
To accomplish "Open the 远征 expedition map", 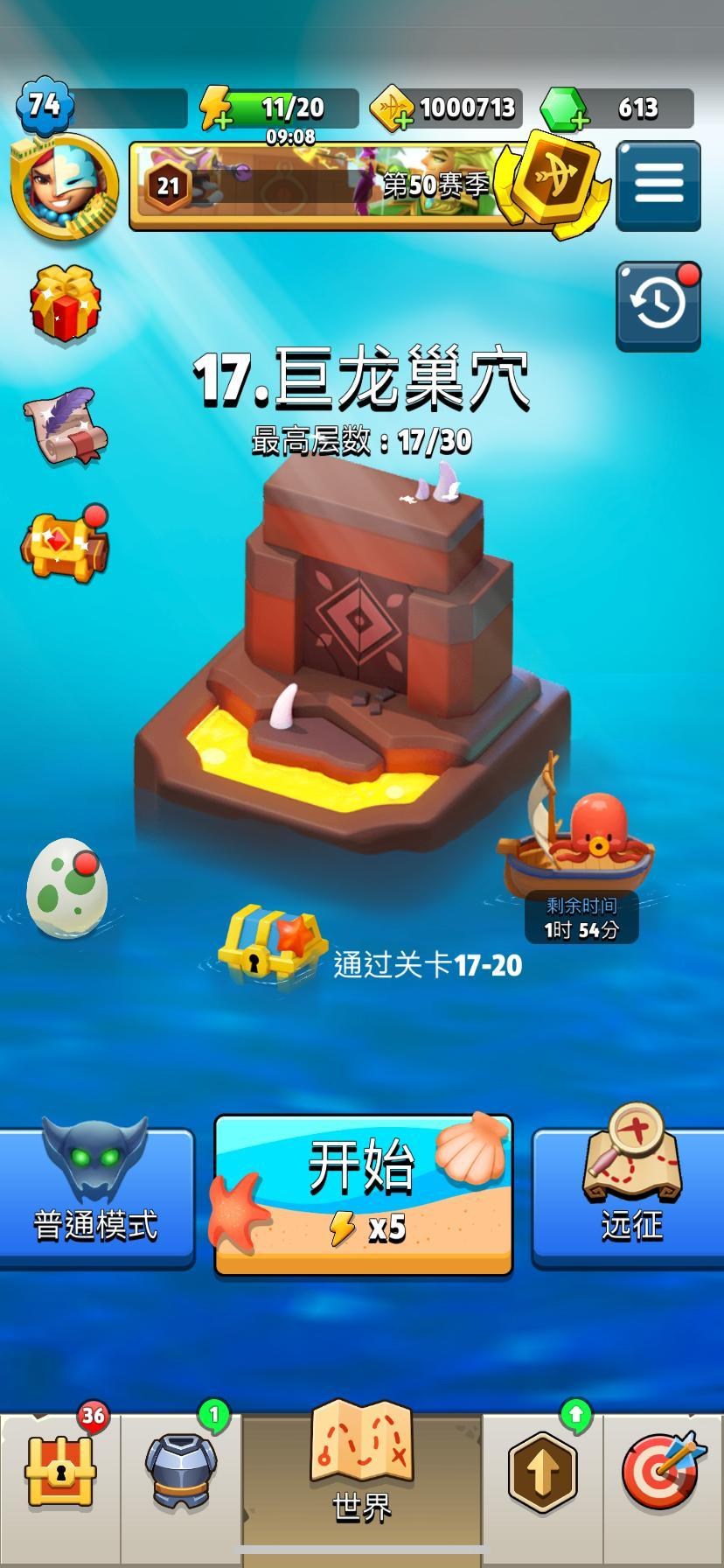I will coord(630,1197).
